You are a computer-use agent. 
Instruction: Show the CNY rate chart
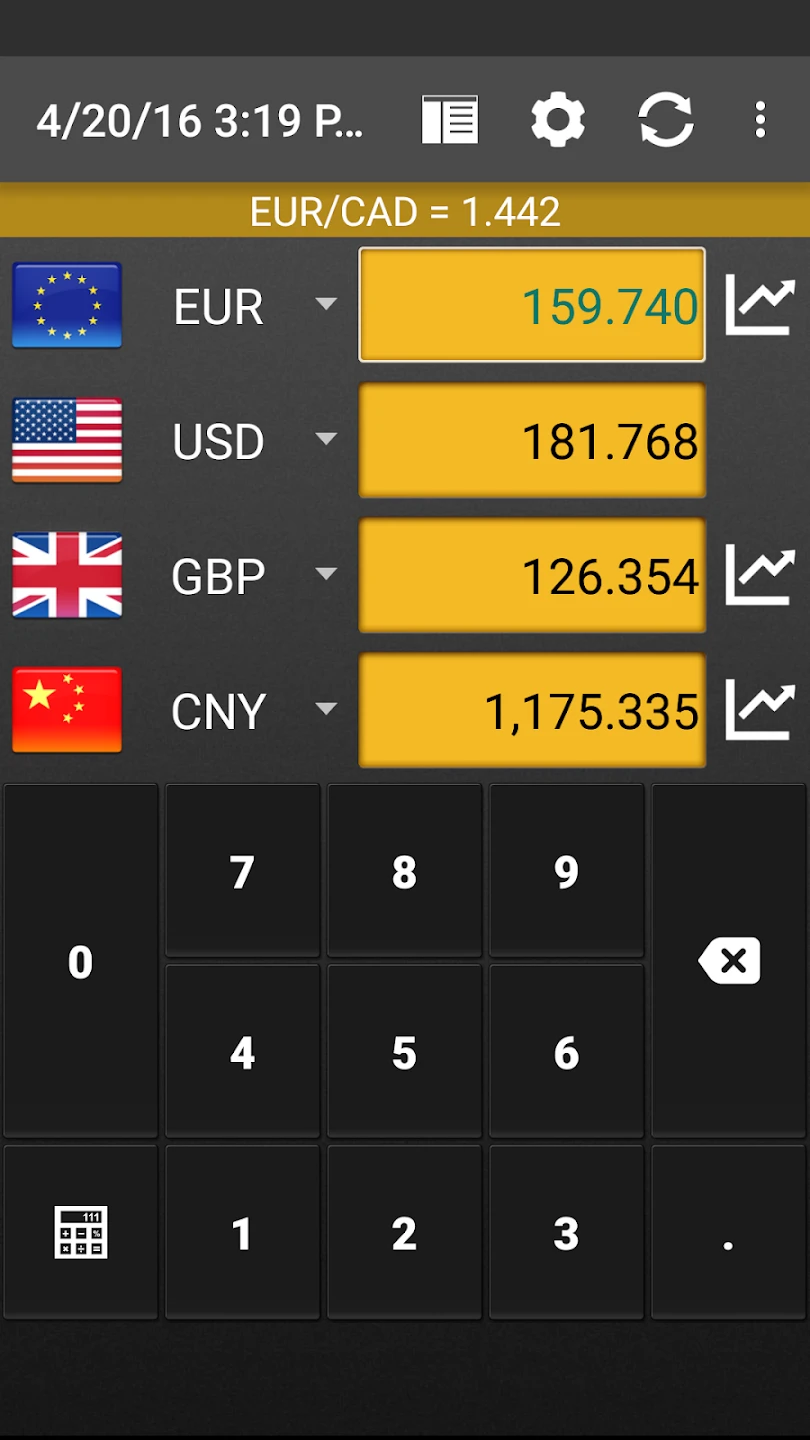[x=760, y=710]
